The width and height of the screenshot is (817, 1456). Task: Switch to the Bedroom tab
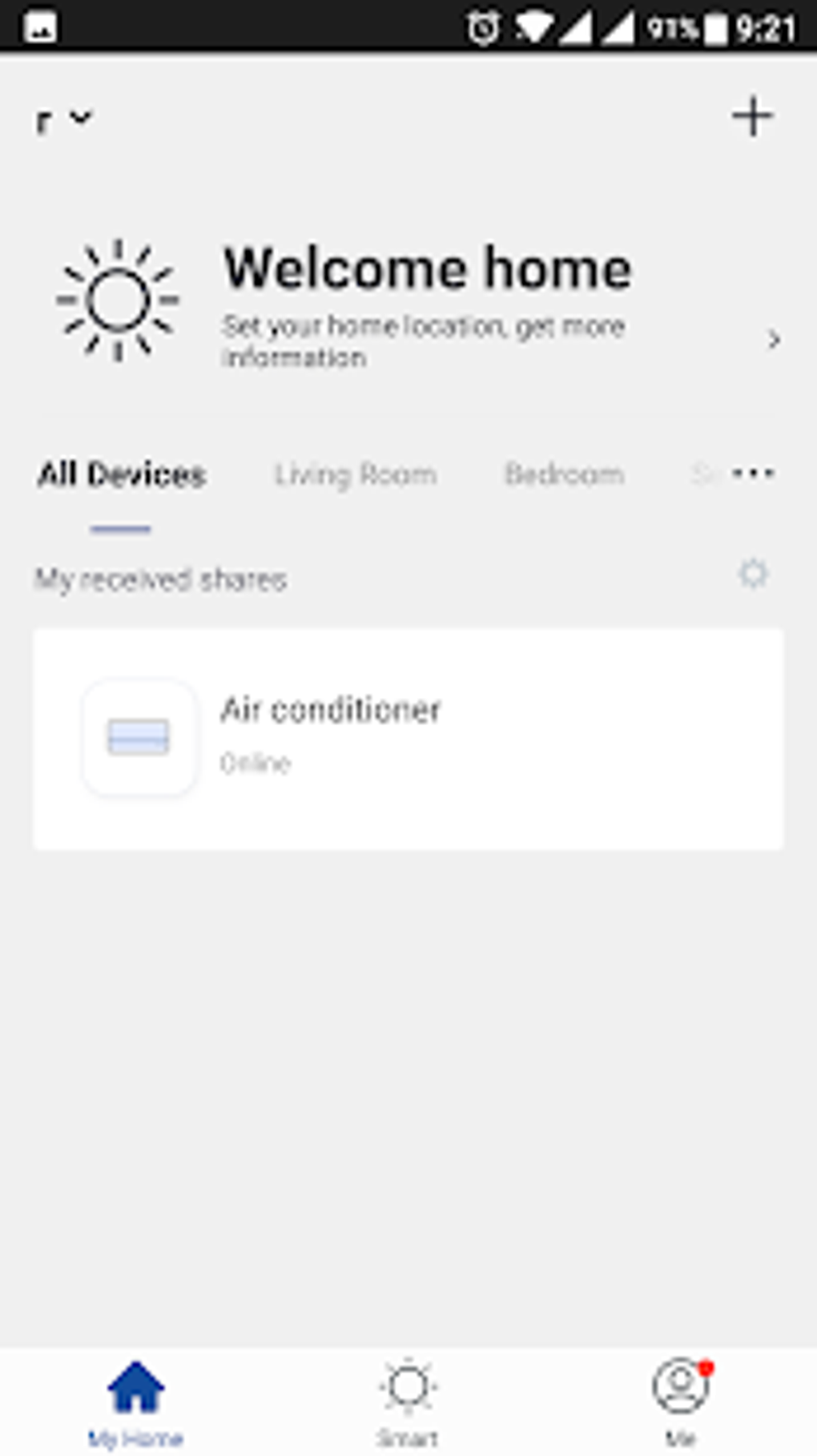pos(564,474)
